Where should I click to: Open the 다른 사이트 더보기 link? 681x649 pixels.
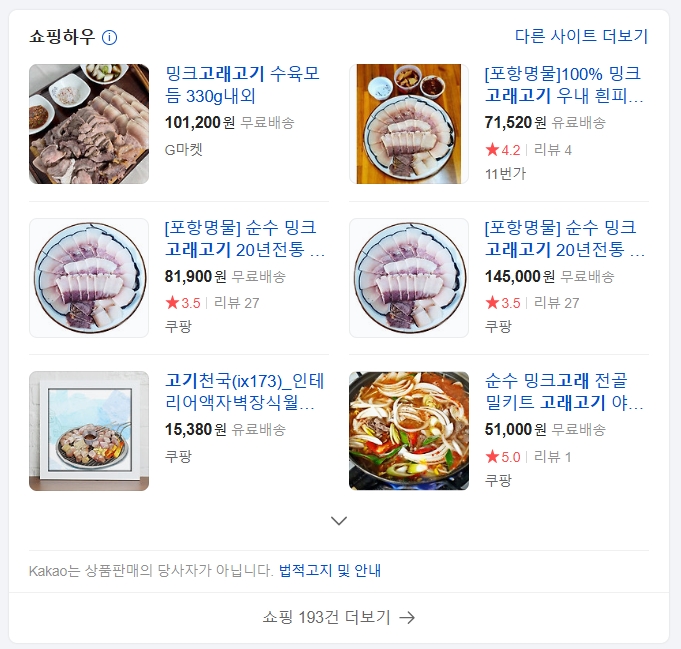[581, 36]
